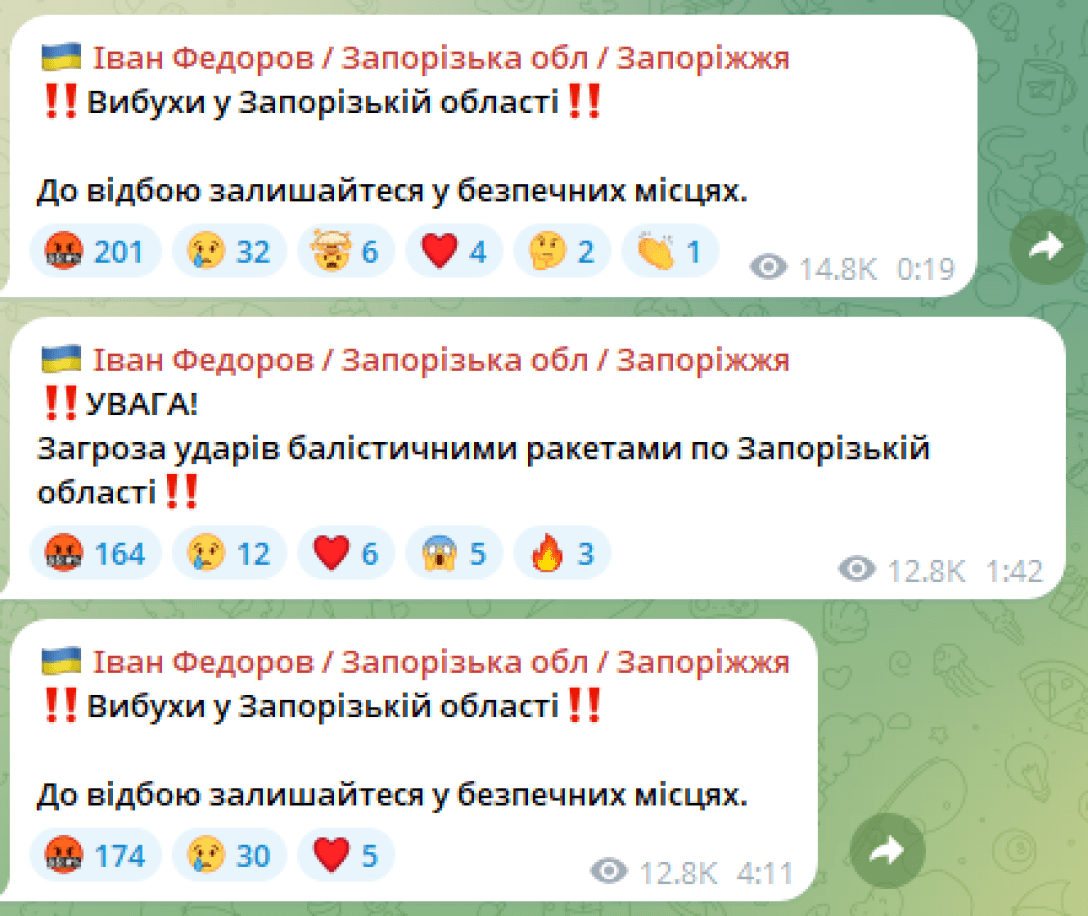1088x916 pixels.
Task: Tap crying reaction with 30 count
Action: click(229, 855)
